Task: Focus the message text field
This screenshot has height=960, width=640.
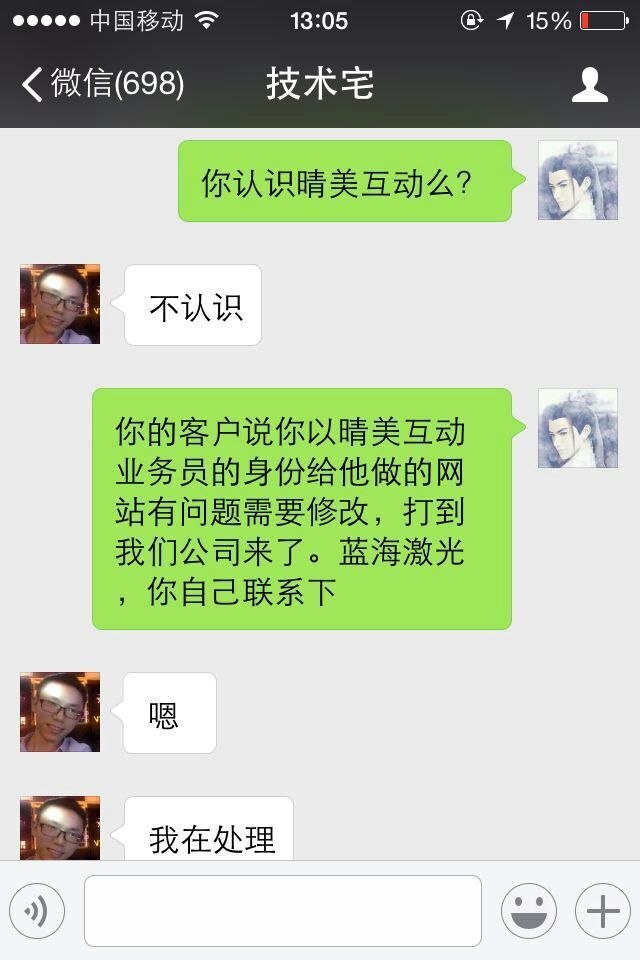Action: (x=282, y=910)
